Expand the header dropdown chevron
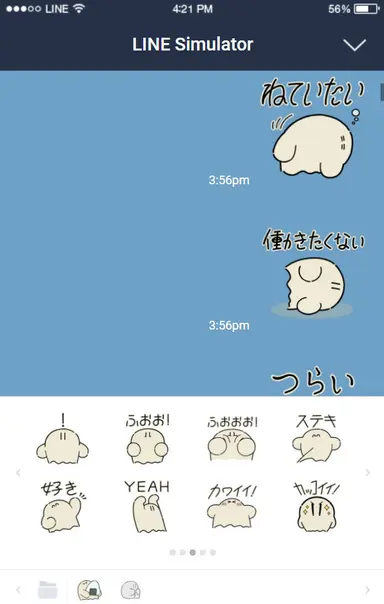384x604 pixels. (x=354, y=45)
